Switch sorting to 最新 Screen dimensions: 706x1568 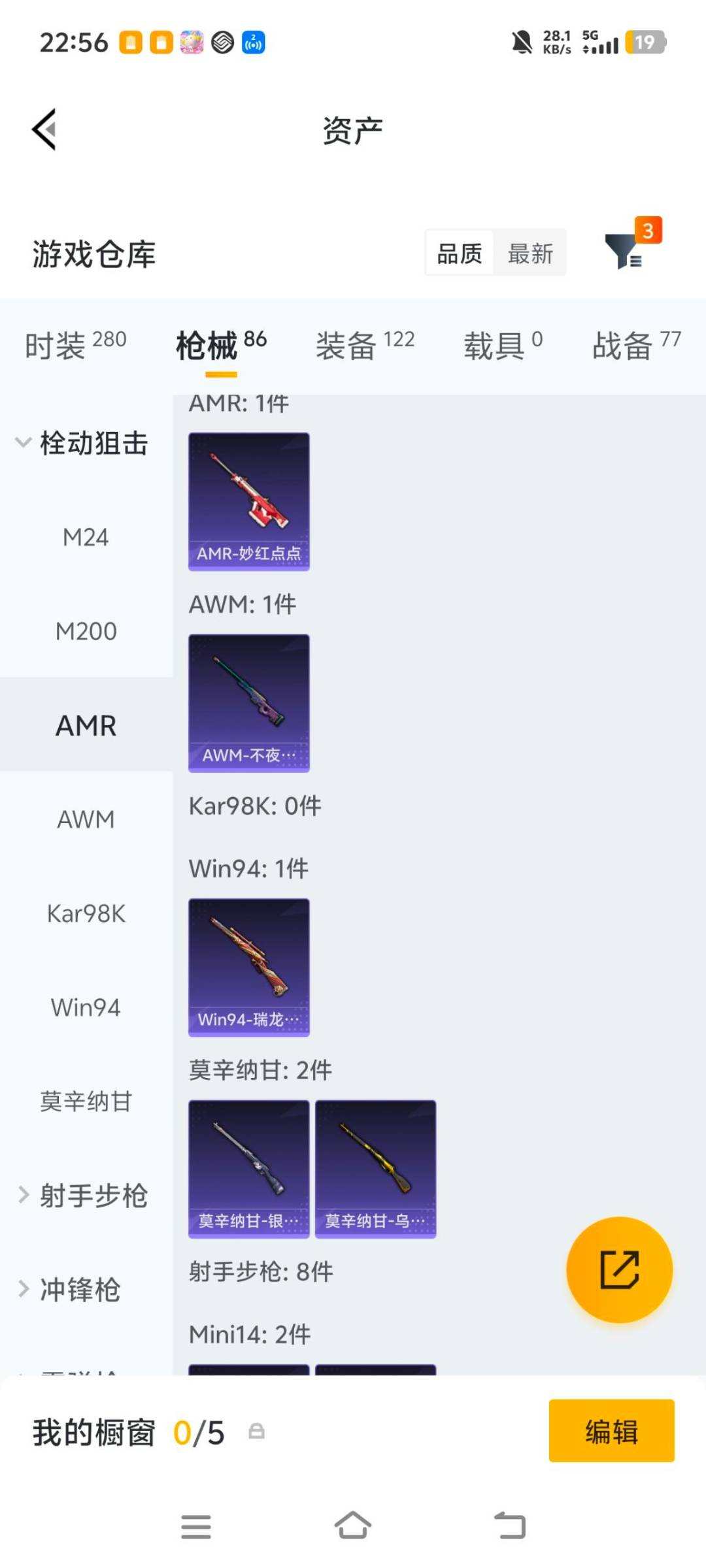point(531,254)
